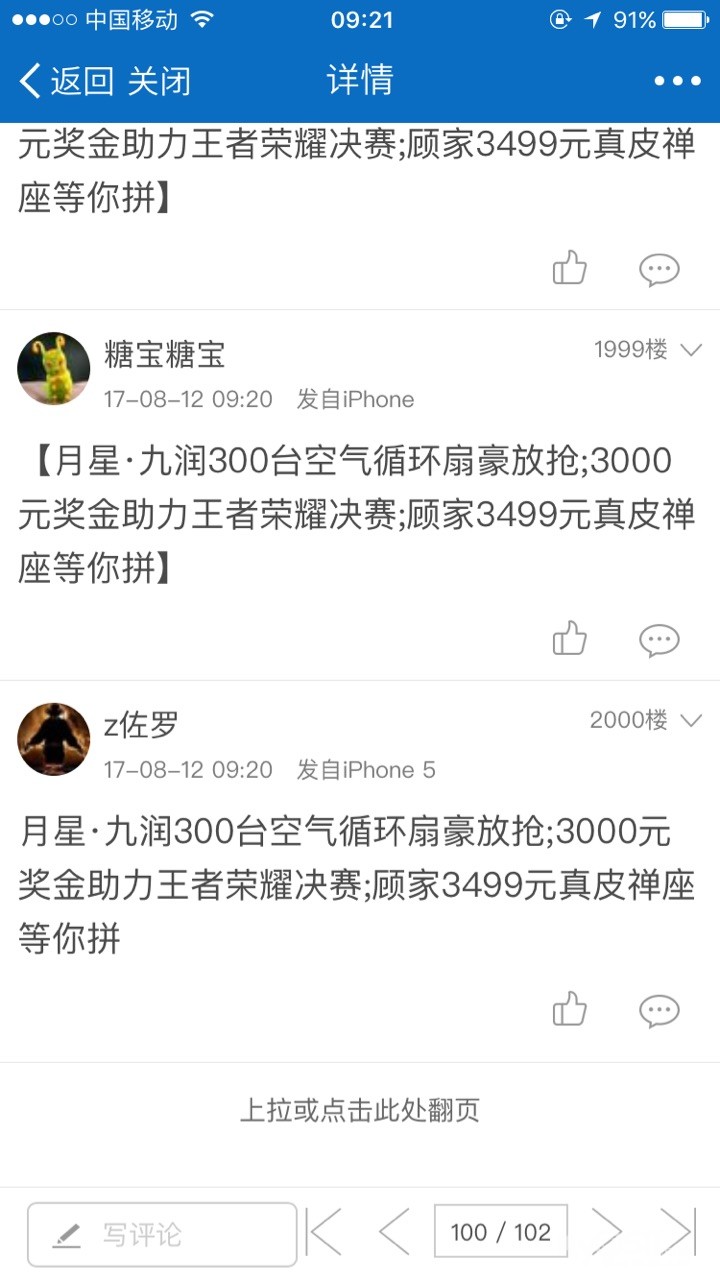
Task: Open the 写评论 comment field
Action: coord(162,1234)
